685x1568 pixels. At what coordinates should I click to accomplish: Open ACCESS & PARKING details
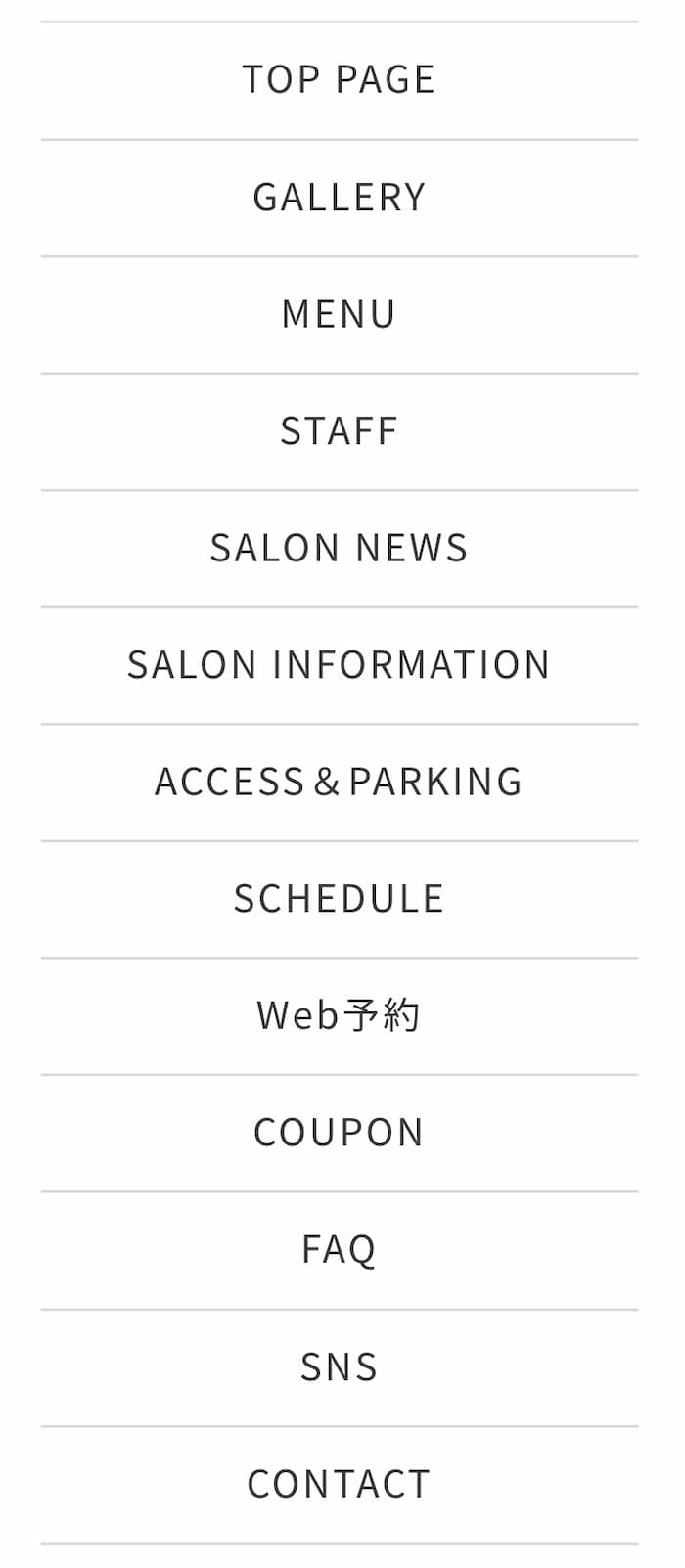[x=339, y=783]
